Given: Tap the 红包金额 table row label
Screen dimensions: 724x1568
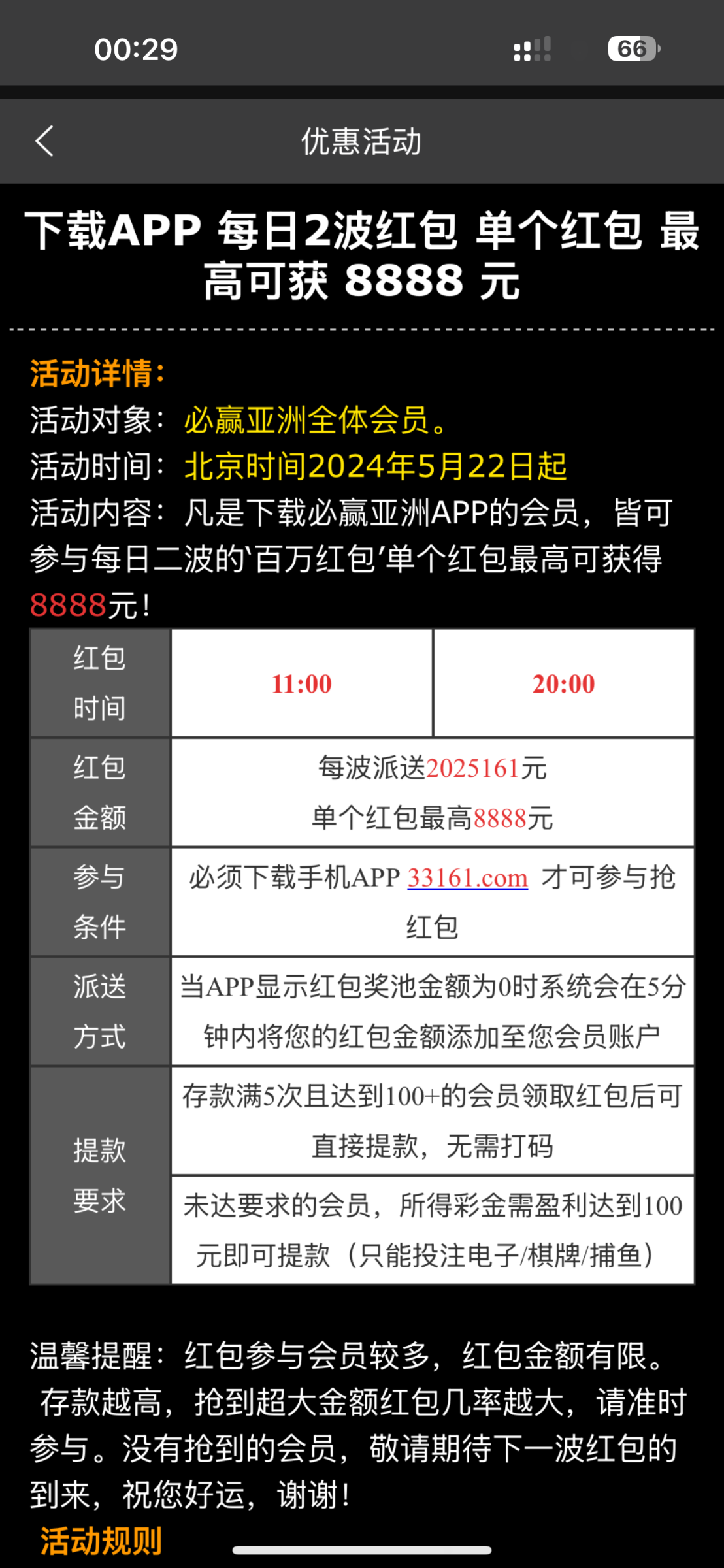Looking at the screenshot, I should 99,792.
